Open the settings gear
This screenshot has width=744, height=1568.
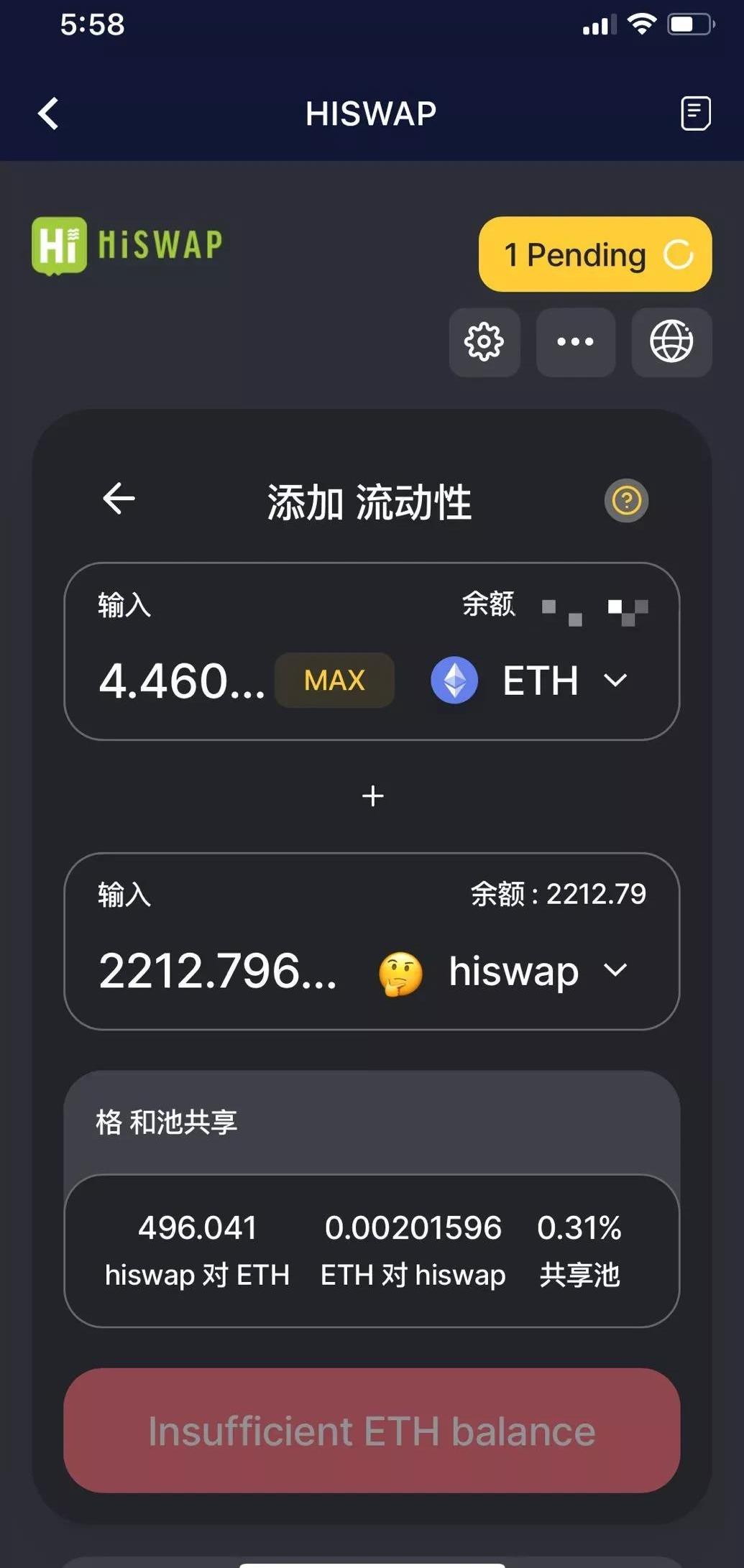point(484,342)
